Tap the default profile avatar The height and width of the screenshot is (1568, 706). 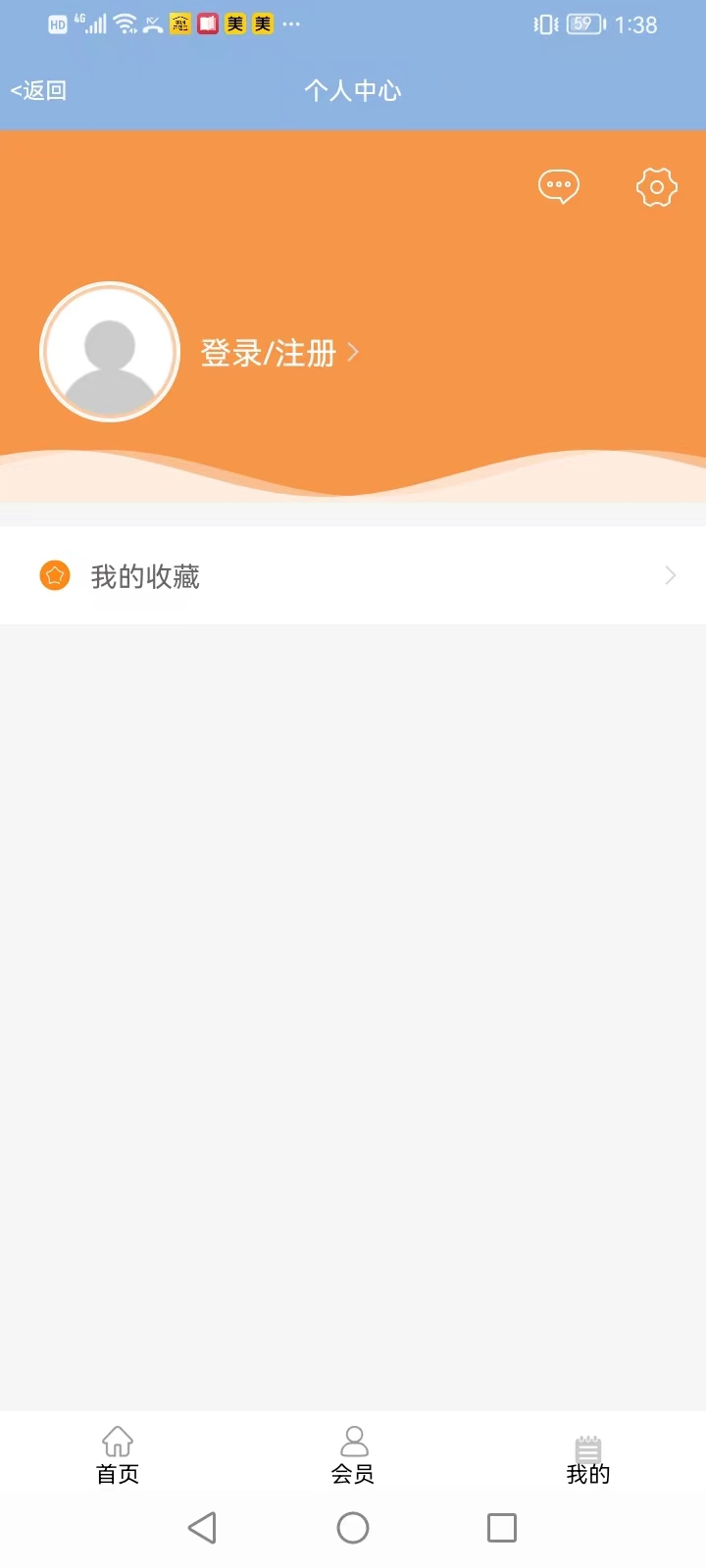[110, 352]
